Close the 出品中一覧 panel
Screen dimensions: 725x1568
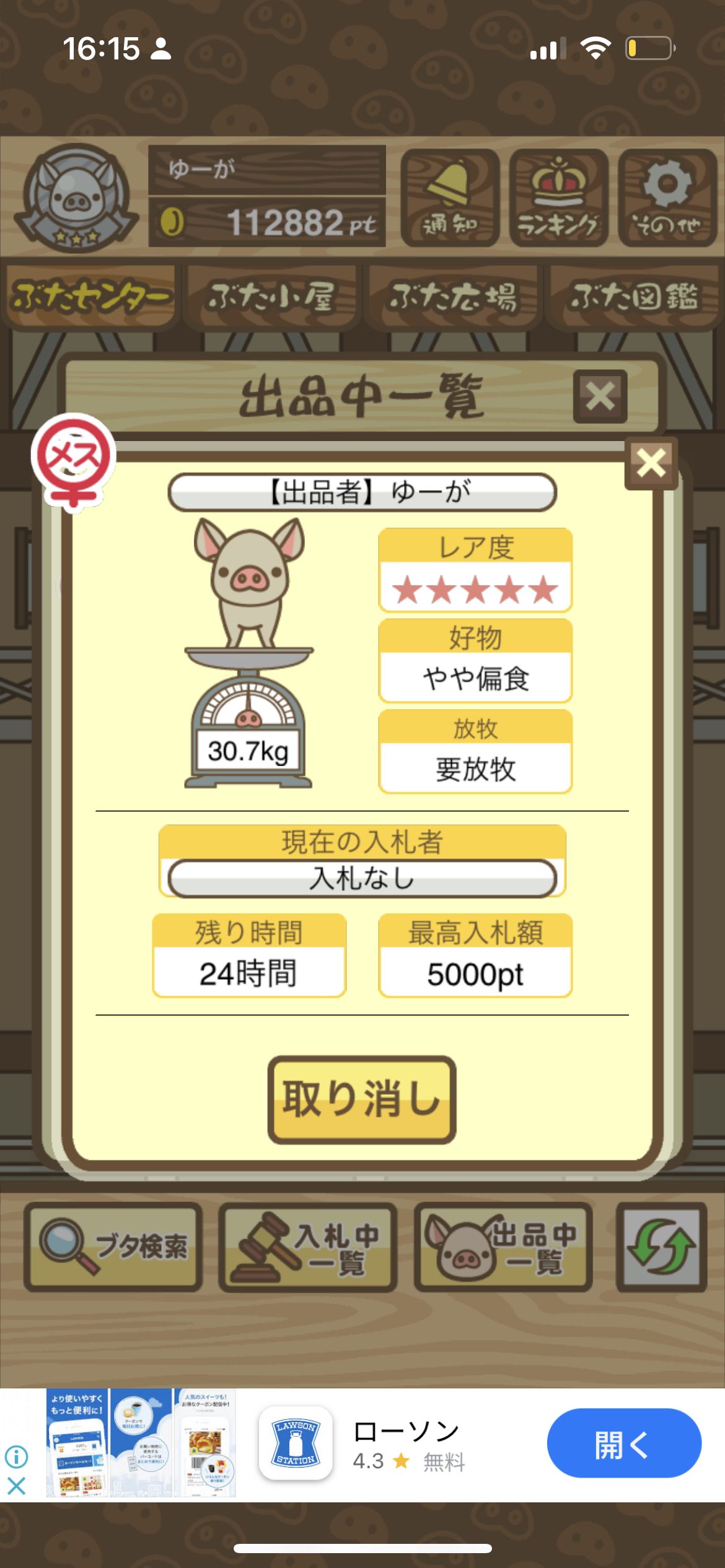pos(600,396)
